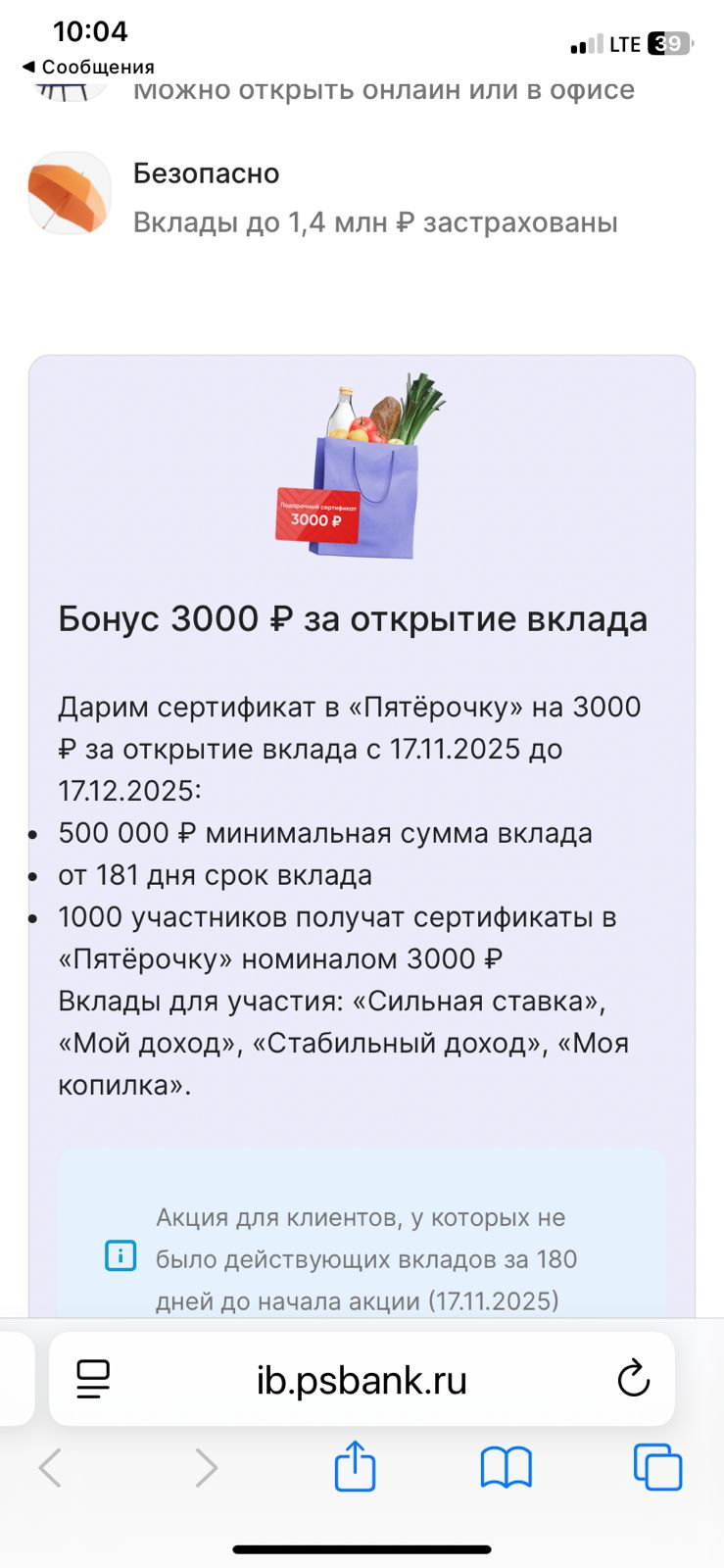
Task: Open the page menu in address bar
Action: click(93, 1379)
